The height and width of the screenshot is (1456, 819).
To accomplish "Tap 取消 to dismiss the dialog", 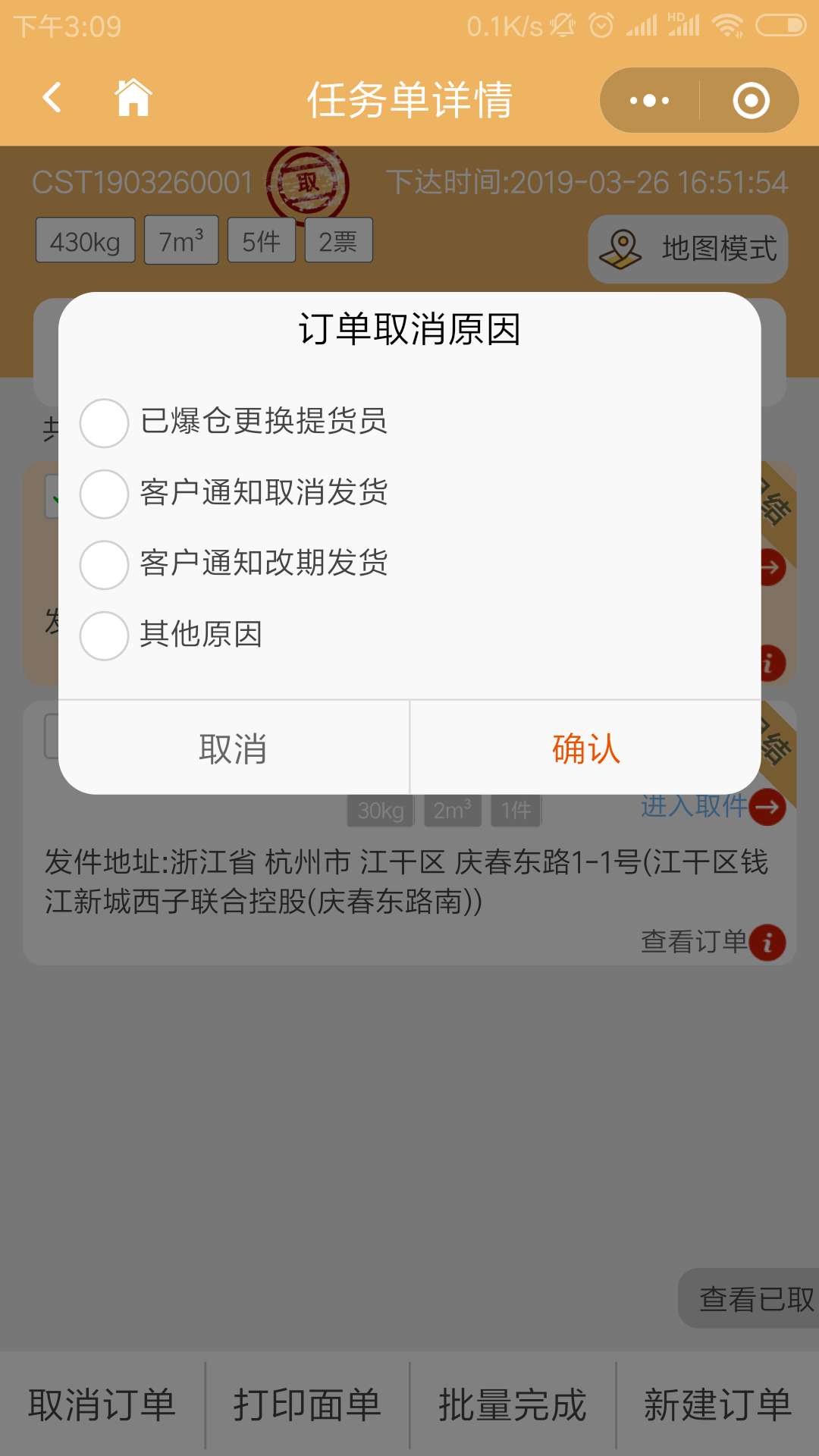I will click(x=234, y=748).
